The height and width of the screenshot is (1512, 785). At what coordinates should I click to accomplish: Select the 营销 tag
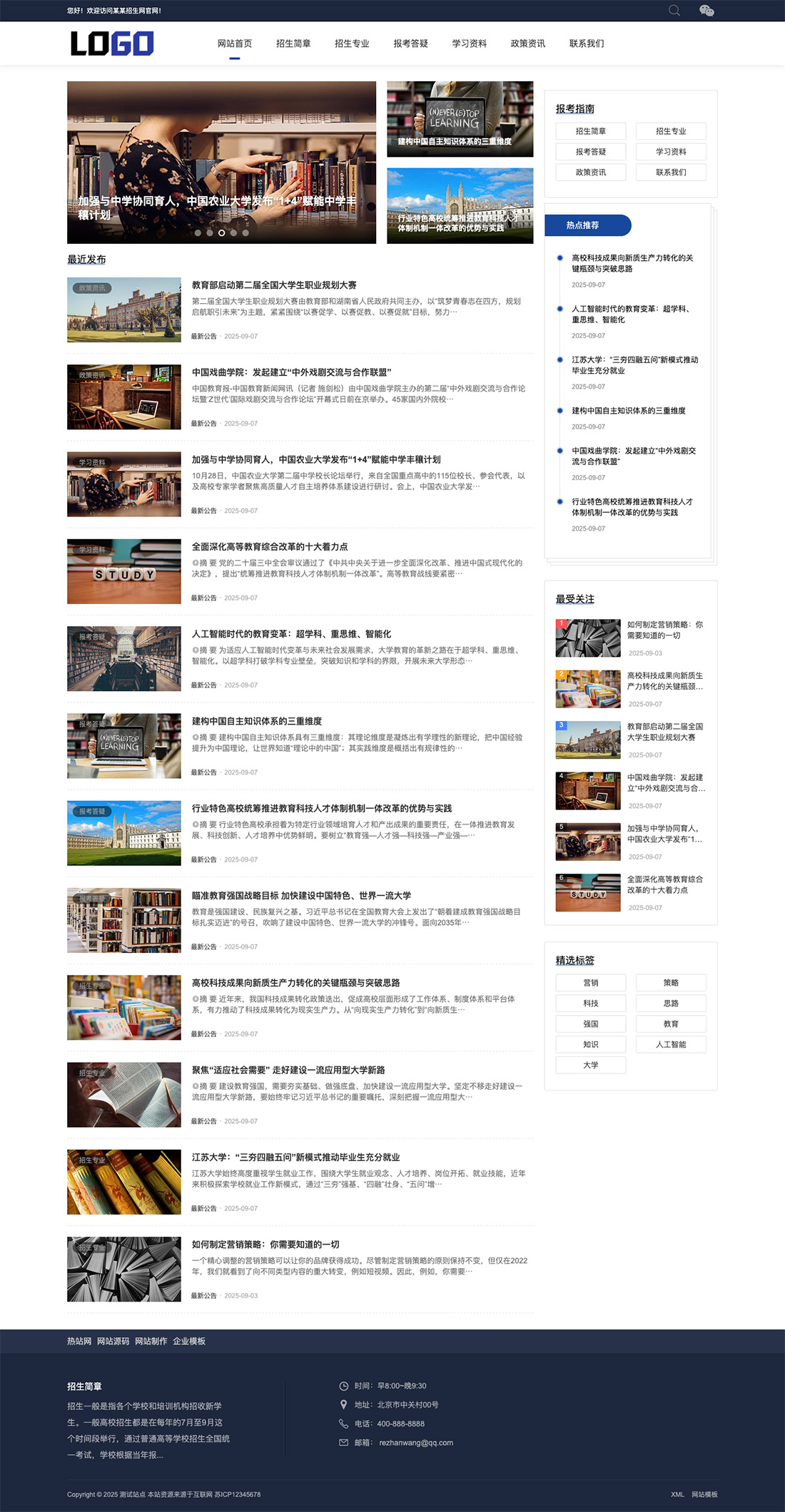pyautogui.click(x=591, y=983)
